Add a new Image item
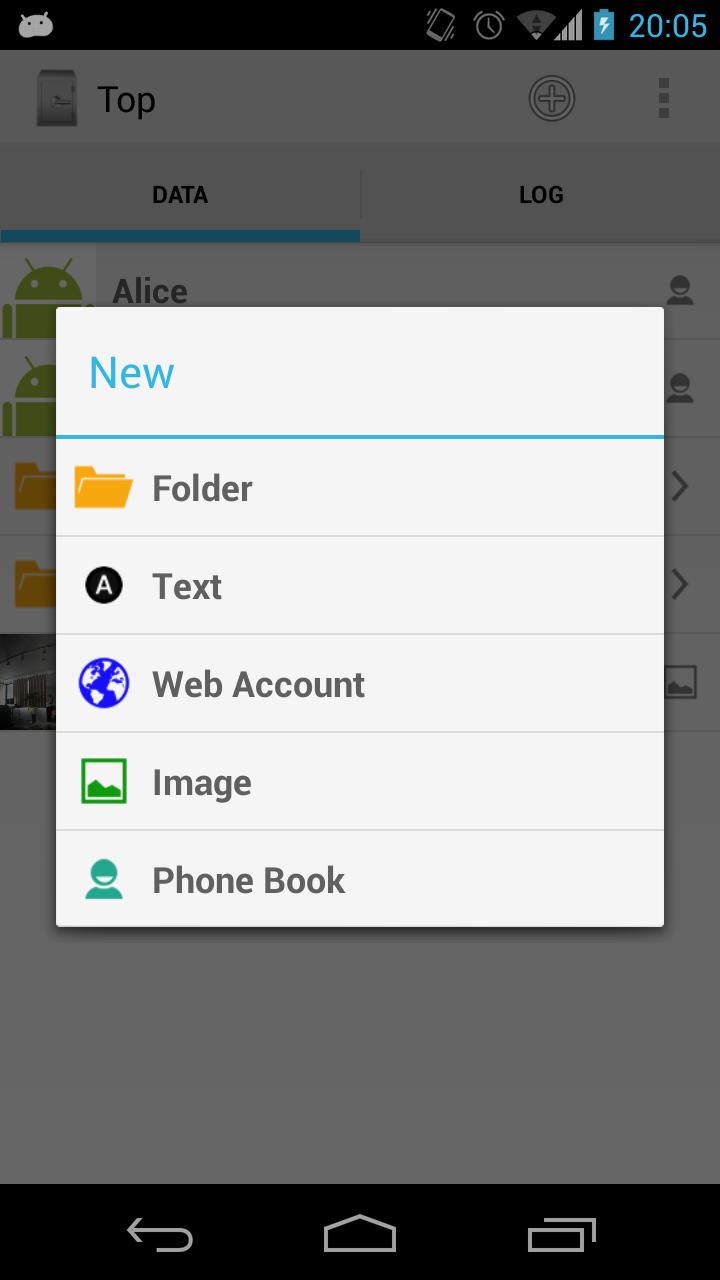This screenshot has width=720, height=1280. 359,782
